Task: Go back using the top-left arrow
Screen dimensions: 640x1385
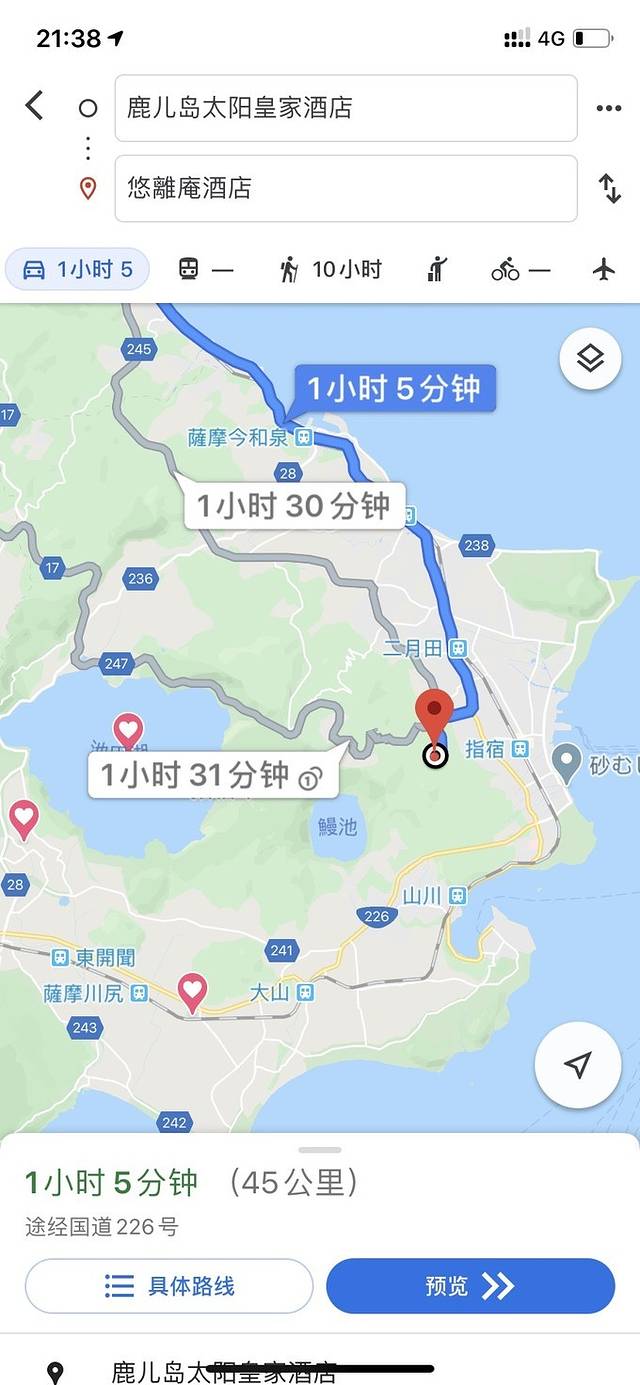Action: tap(35, 106)
